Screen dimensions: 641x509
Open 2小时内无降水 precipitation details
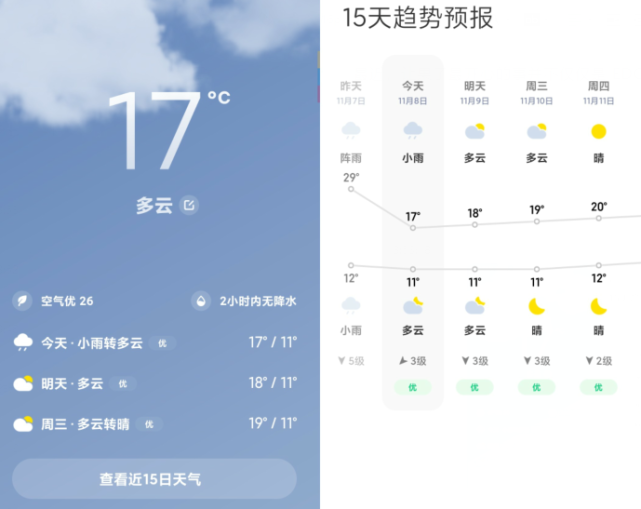coord(247,301)
